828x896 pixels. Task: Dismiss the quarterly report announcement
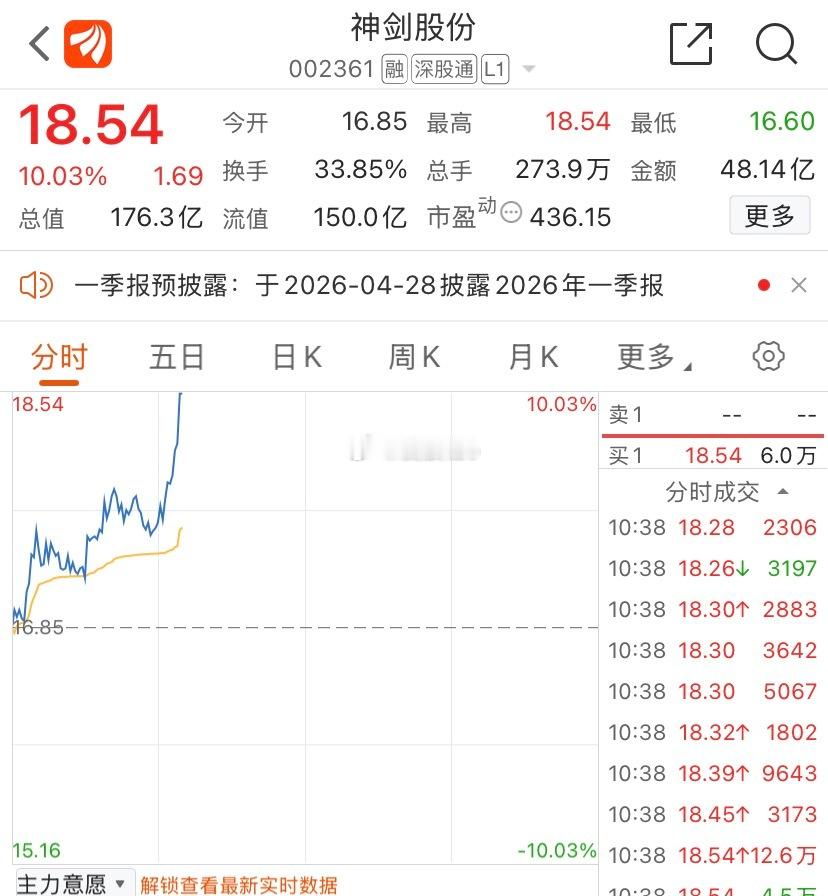tap(799, 285)
